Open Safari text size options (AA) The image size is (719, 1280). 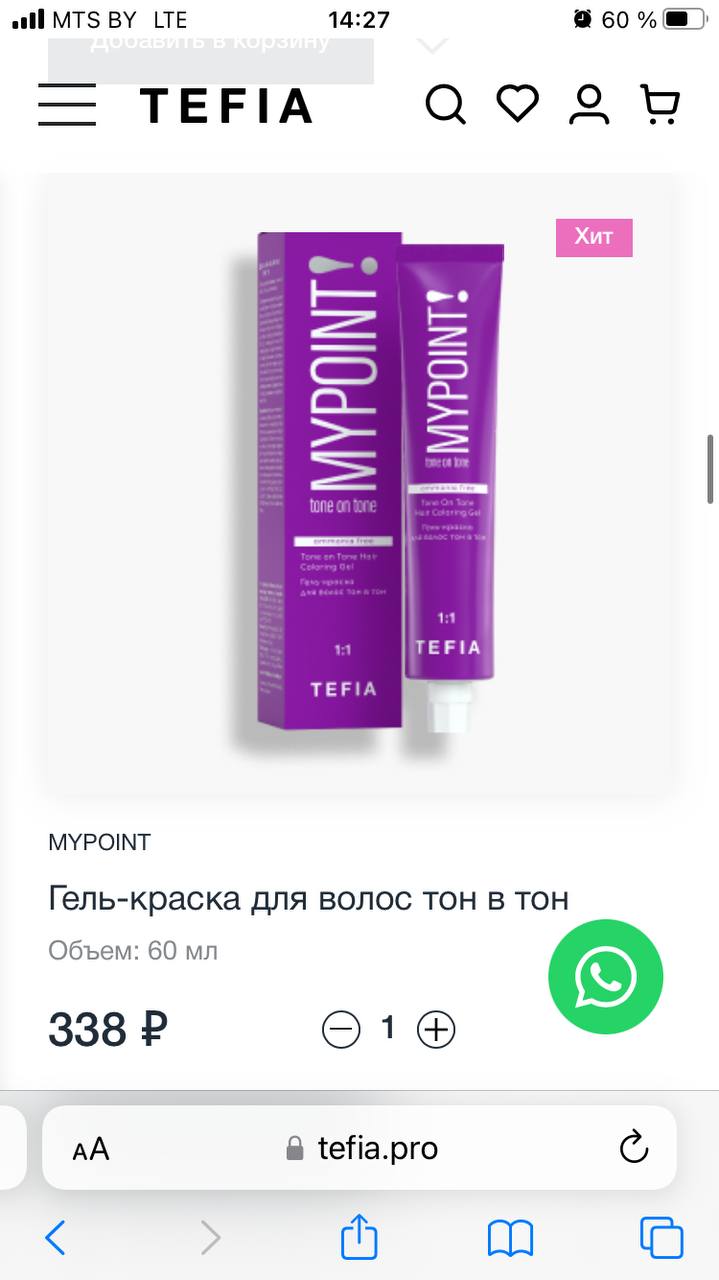[x=91, y=1149]
